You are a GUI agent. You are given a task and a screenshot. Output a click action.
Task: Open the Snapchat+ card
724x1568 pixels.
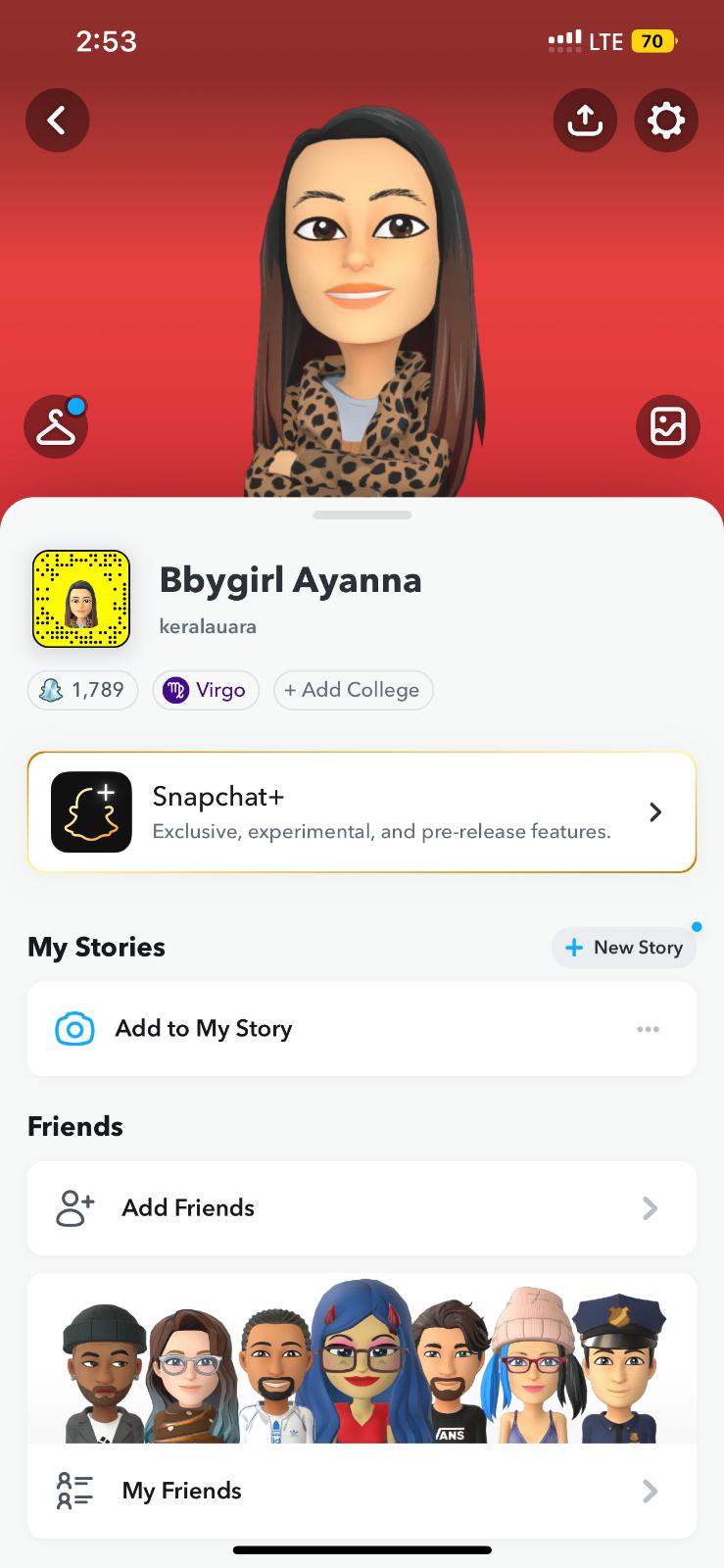362,812
